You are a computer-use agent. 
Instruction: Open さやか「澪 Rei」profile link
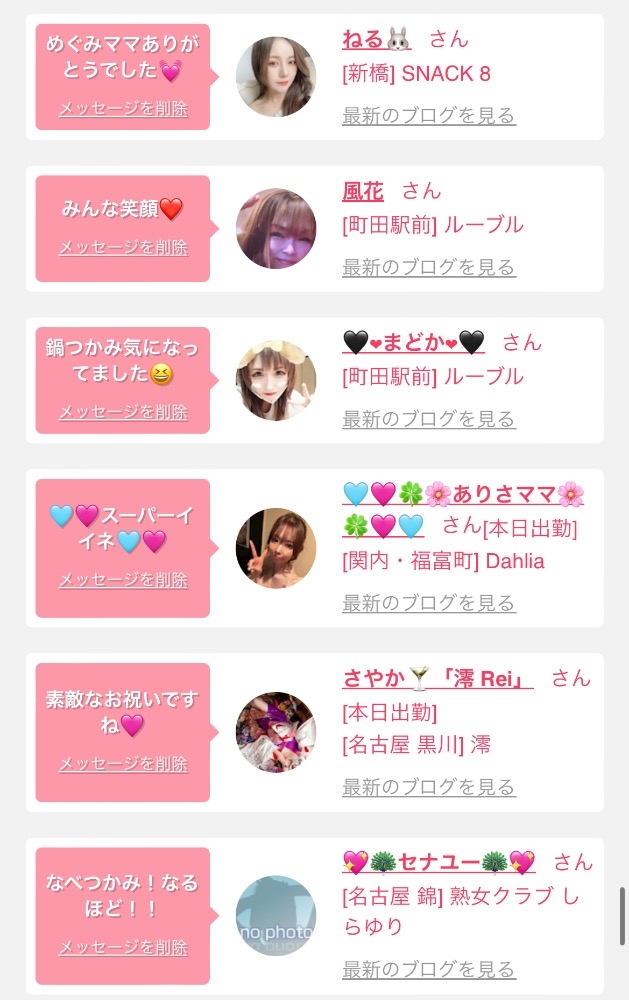437,679
